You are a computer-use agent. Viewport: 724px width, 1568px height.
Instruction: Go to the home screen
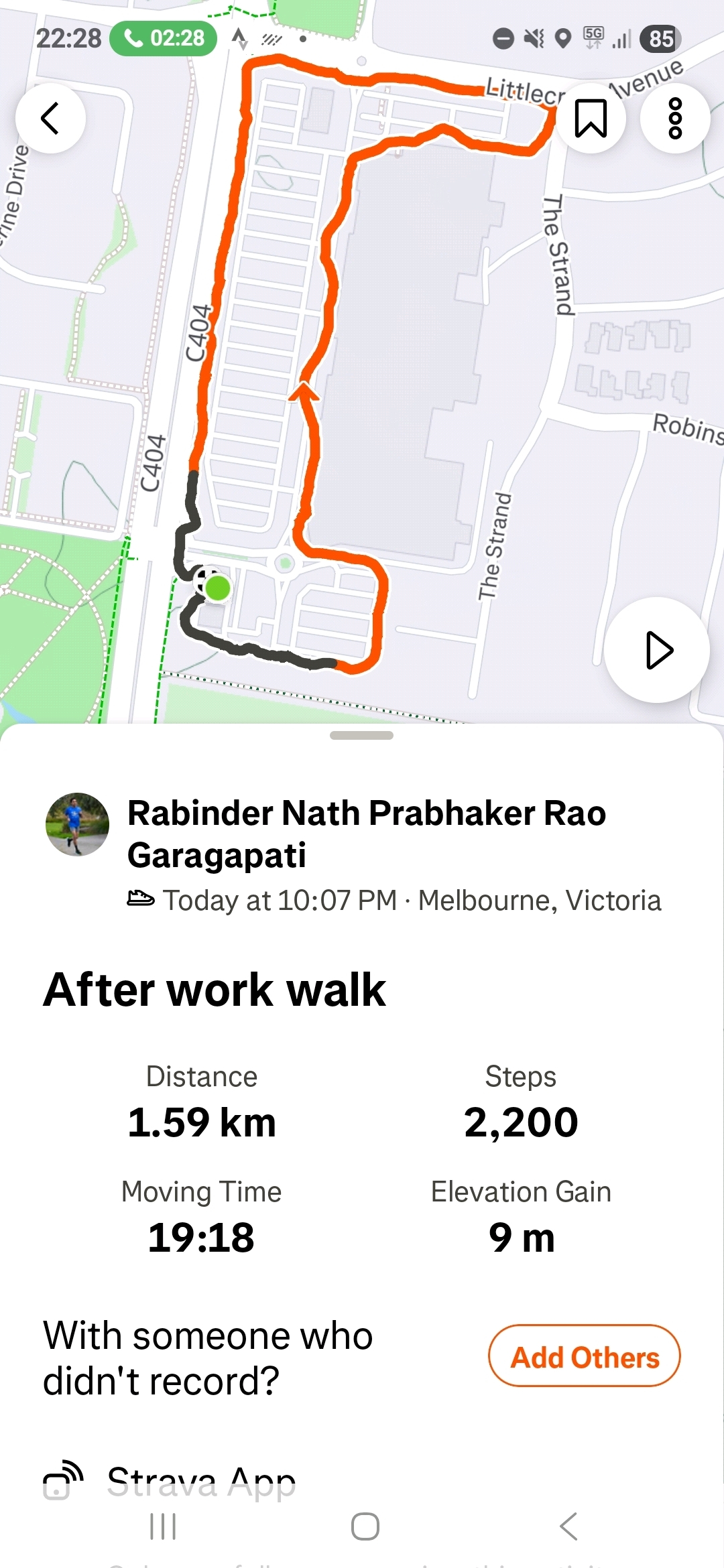[365, 1526]
